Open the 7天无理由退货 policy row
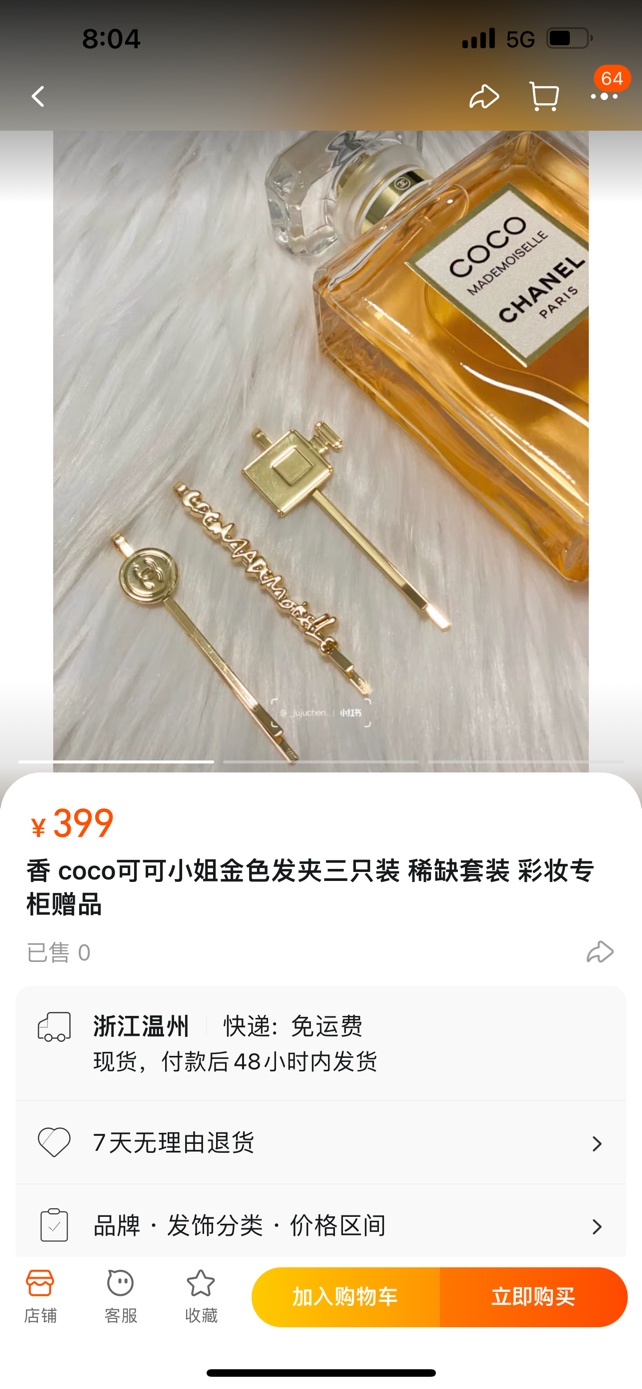 tap(320, 1143)
